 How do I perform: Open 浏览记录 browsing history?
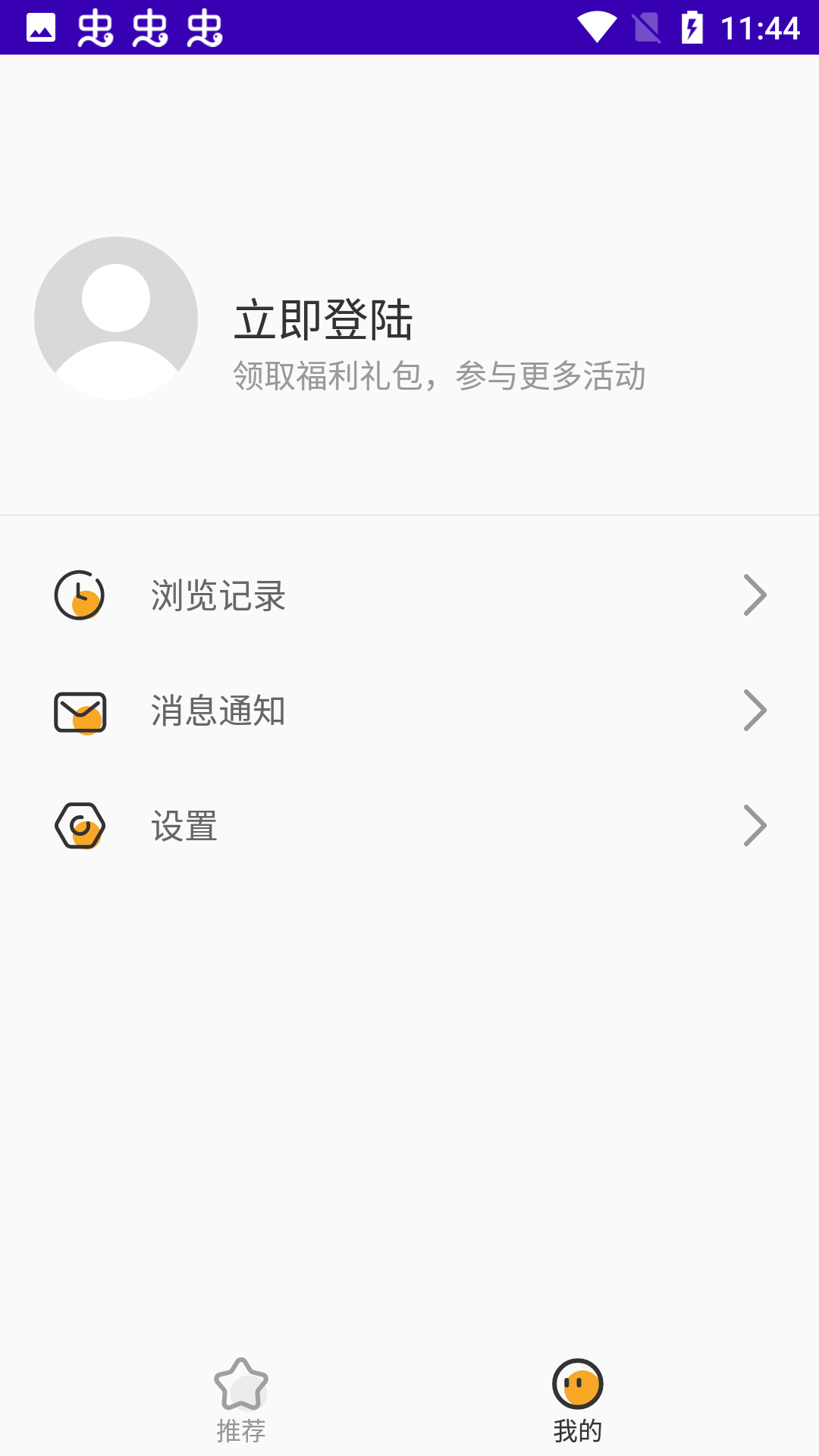409,595
